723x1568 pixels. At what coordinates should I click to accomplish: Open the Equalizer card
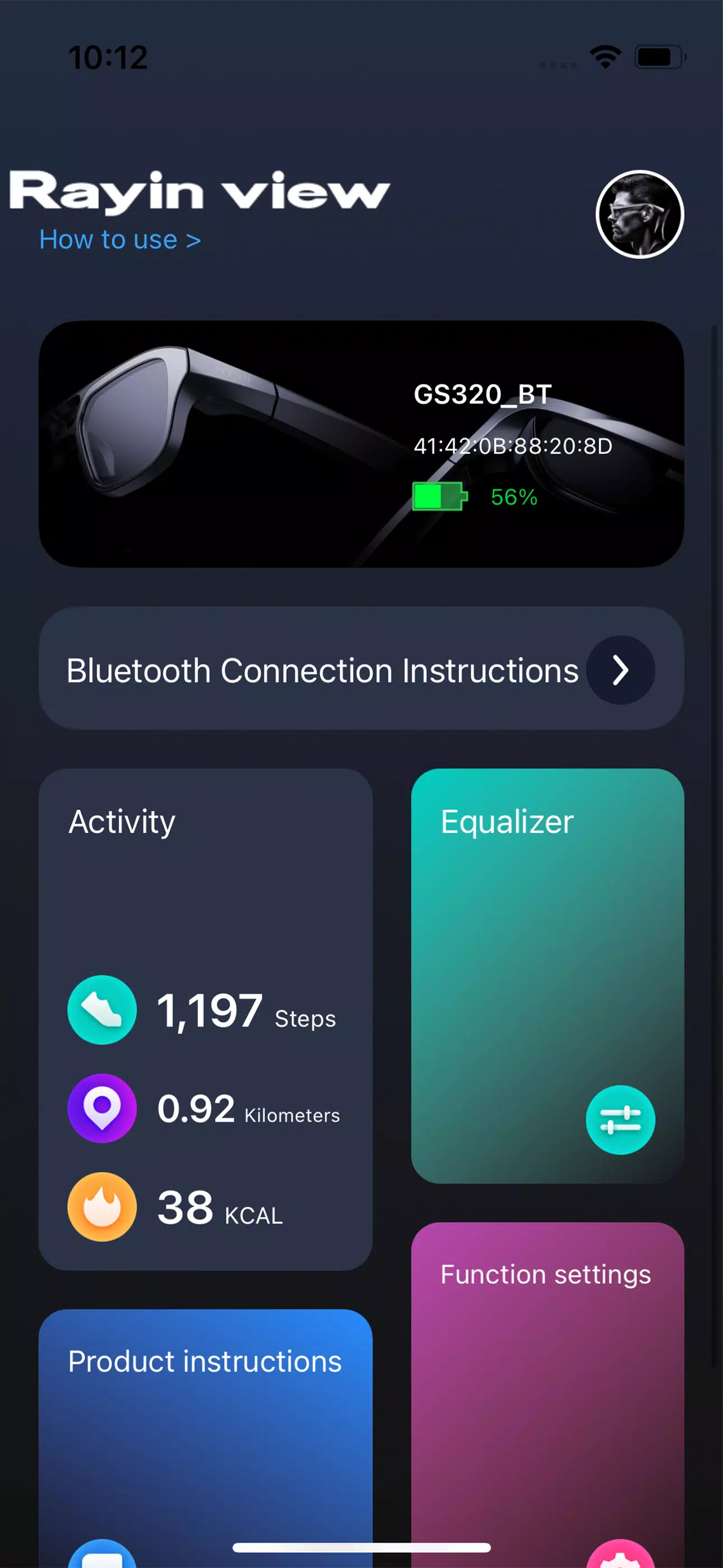click(548, 976)
